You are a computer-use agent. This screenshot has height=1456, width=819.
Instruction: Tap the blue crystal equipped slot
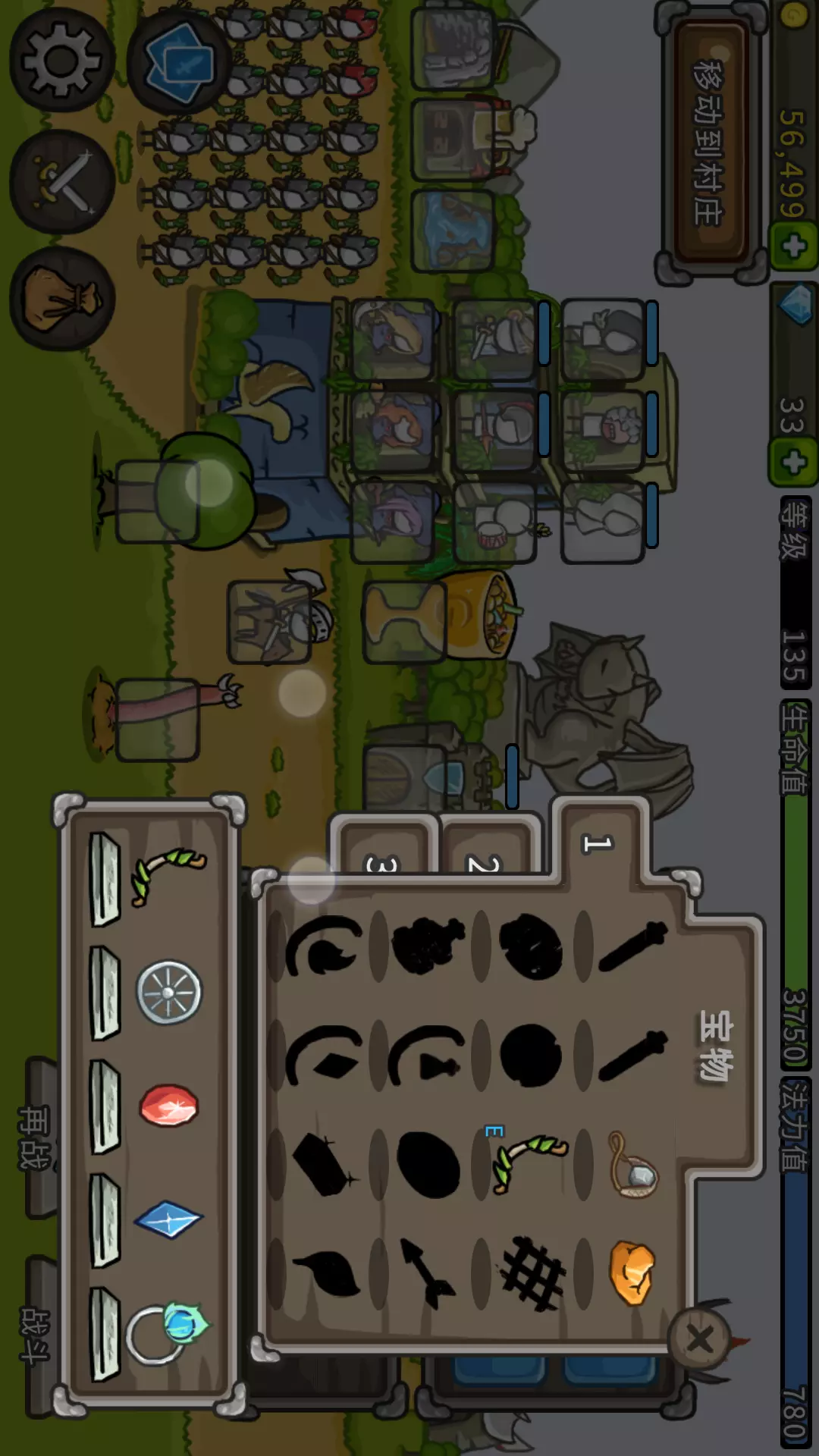click(x=168, y=1219)
